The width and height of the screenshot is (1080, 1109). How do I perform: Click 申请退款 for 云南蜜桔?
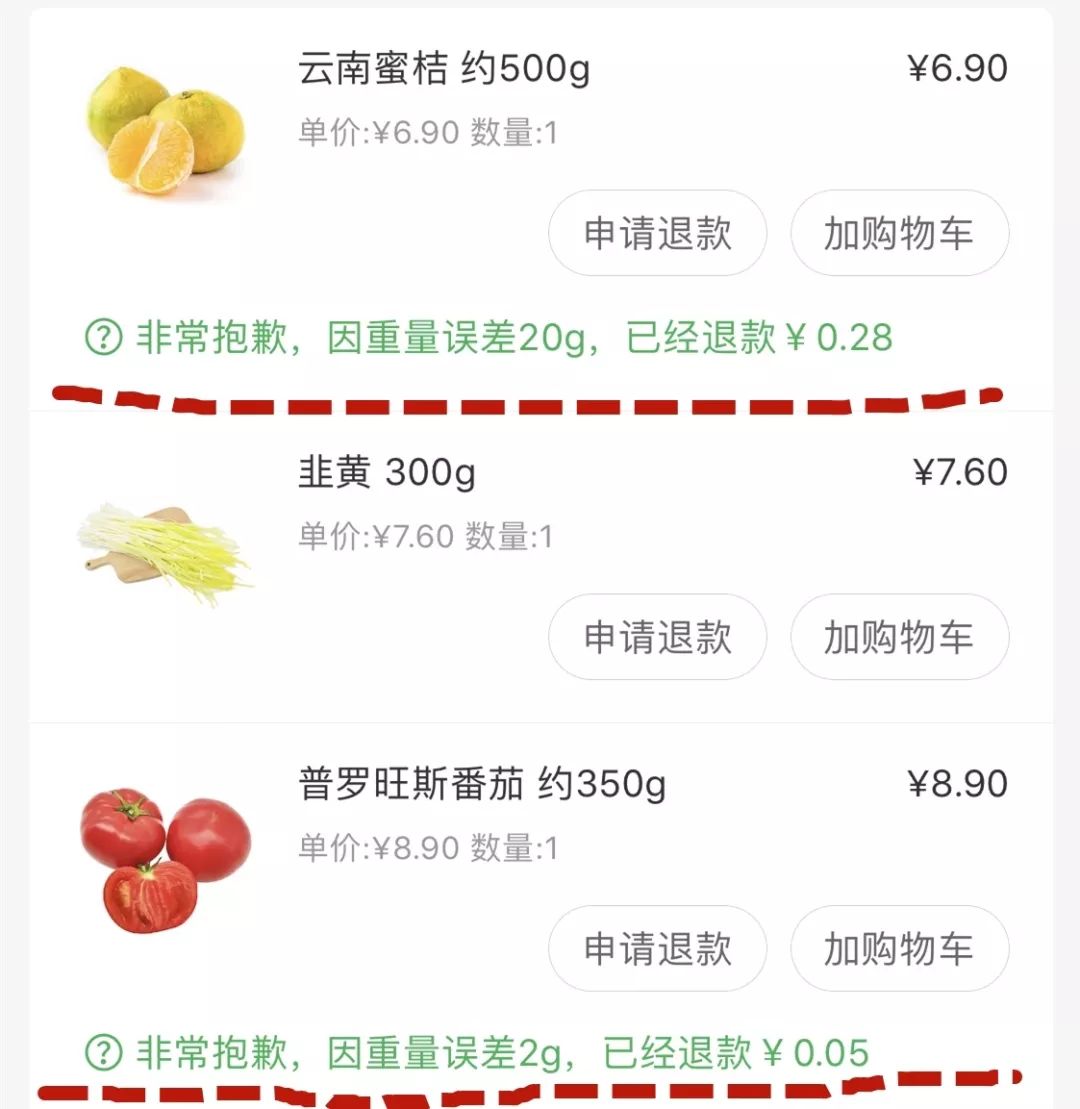[657, 233]
